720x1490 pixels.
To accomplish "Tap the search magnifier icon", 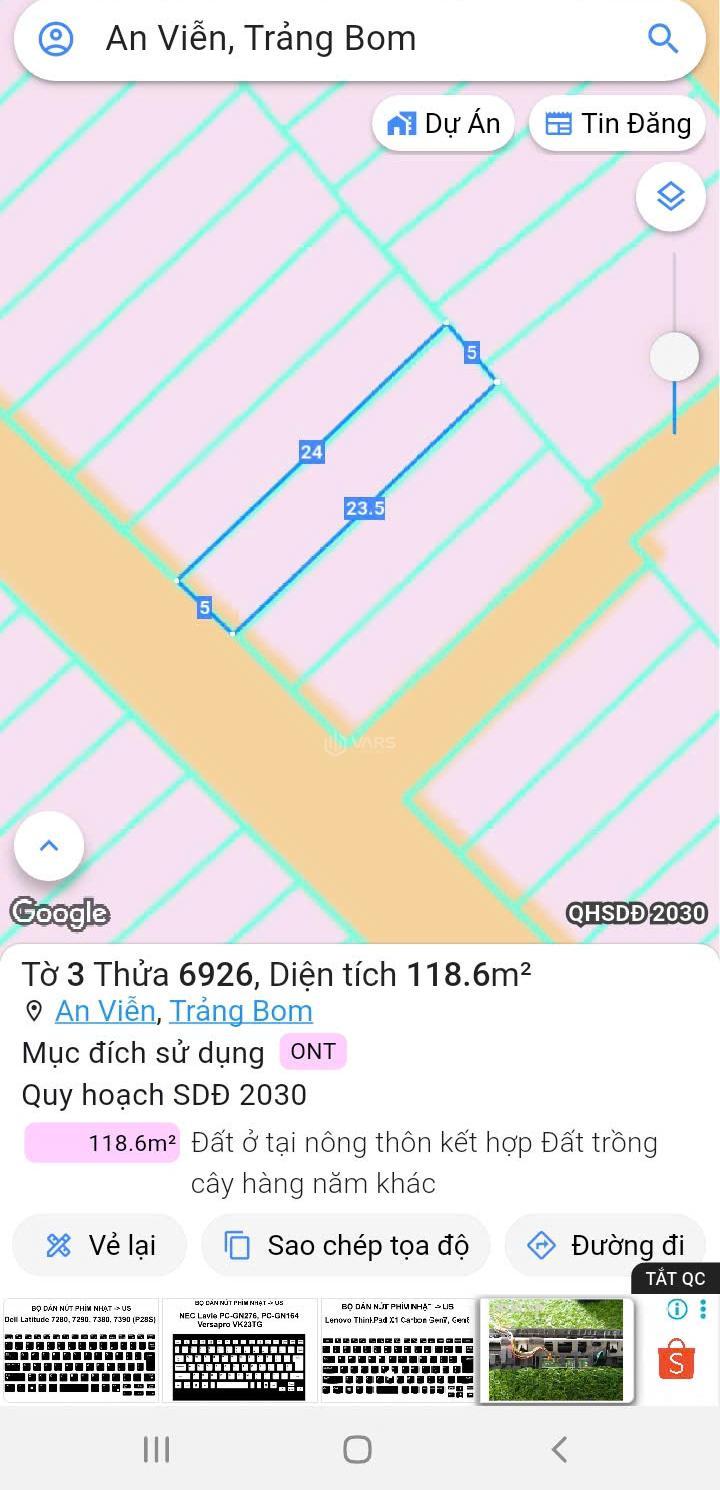I will pos(664,39).
